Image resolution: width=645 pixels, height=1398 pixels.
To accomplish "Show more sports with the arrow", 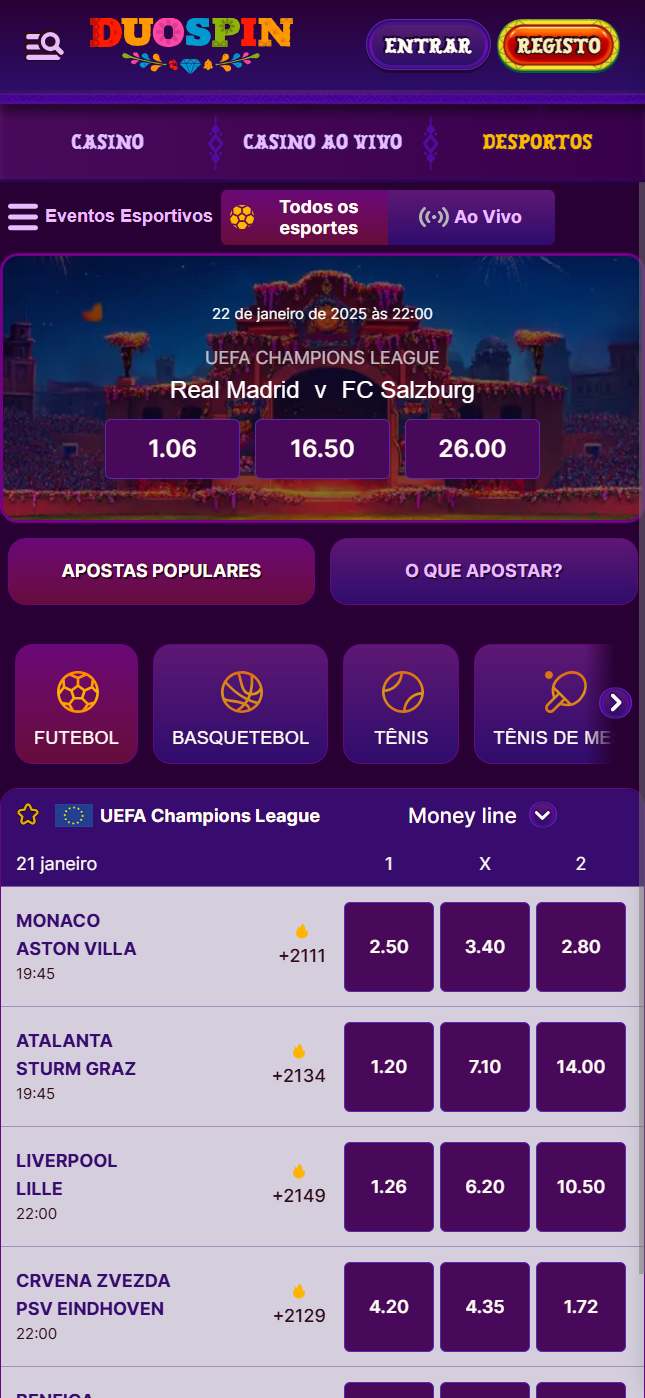I will pos(615,703).
